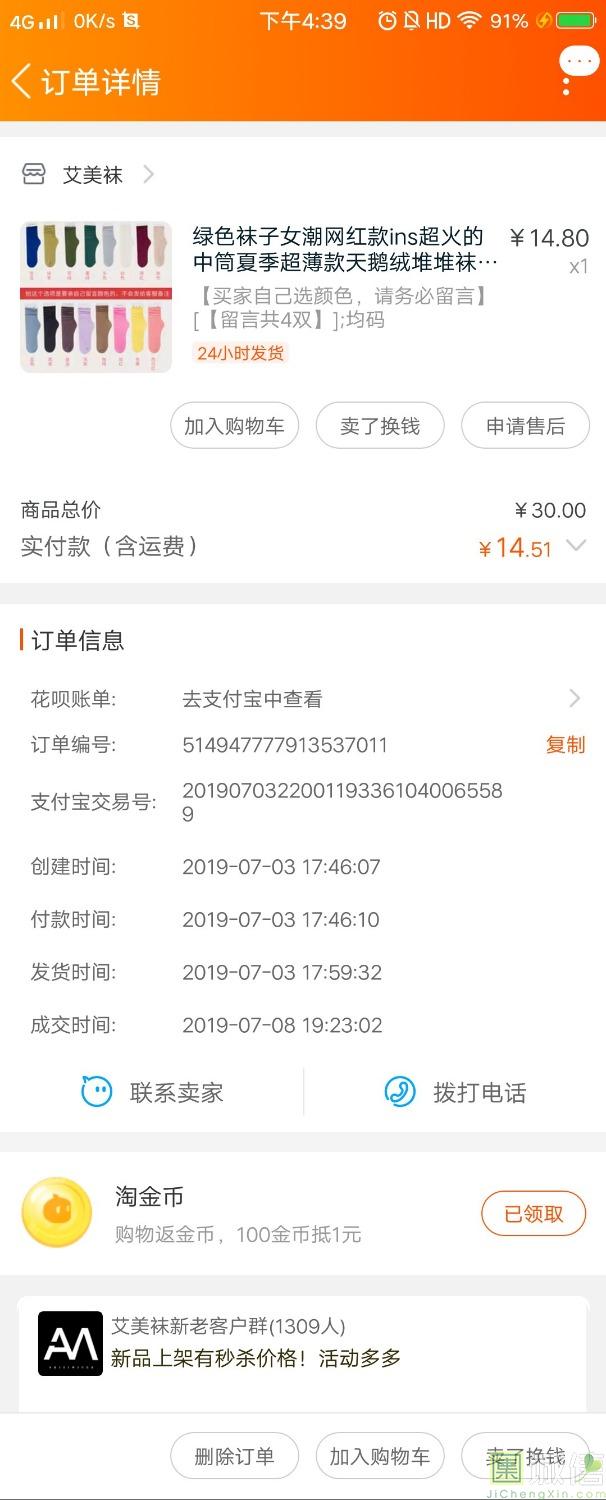Viewport: 606px width, 1500px height.
Task: Expand the 实付款 payment breakdown
Action: (575, 546)
